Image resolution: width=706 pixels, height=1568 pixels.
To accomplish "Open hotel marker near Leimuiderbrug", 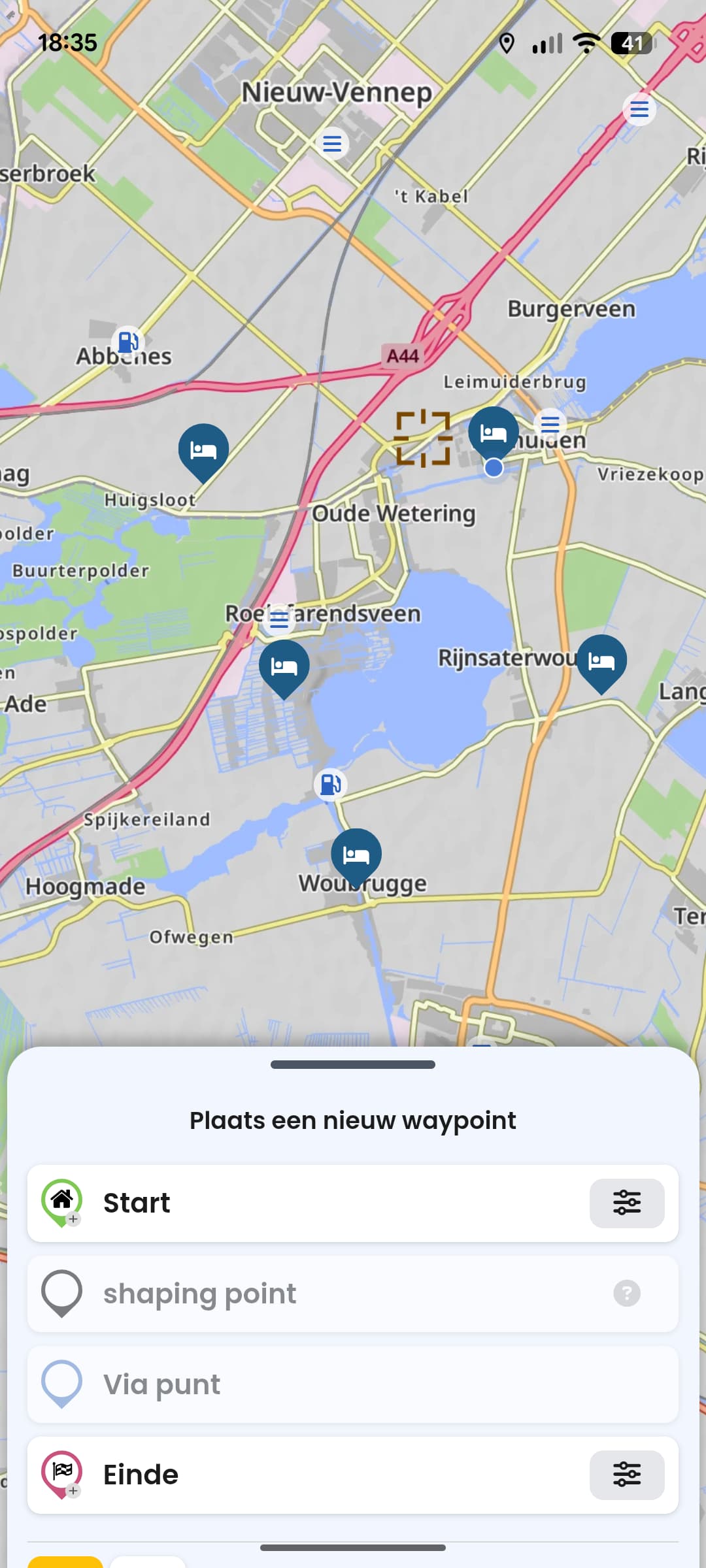I will [493, 432].
